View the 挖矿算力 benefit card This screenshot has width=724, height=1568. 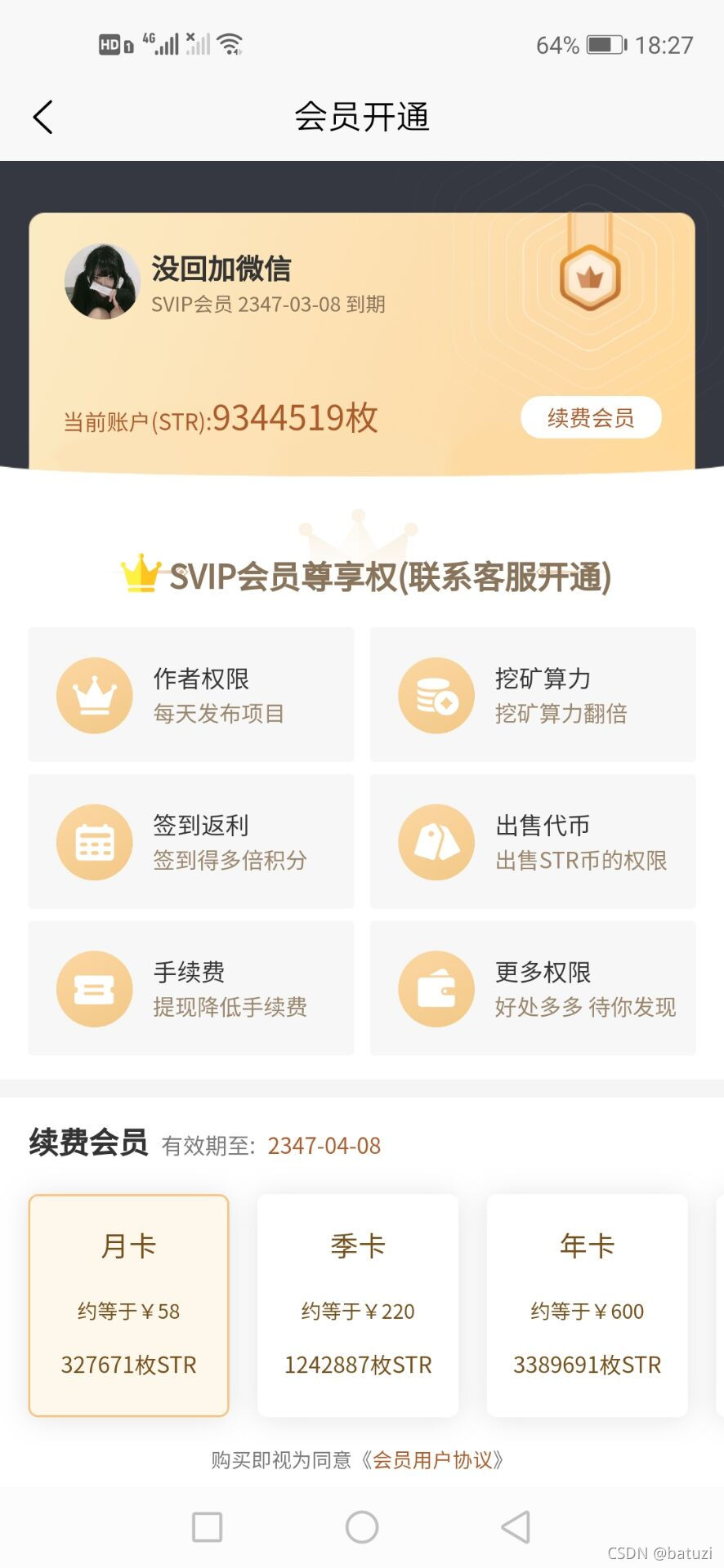pyautogui.click(x=533, y=695)
